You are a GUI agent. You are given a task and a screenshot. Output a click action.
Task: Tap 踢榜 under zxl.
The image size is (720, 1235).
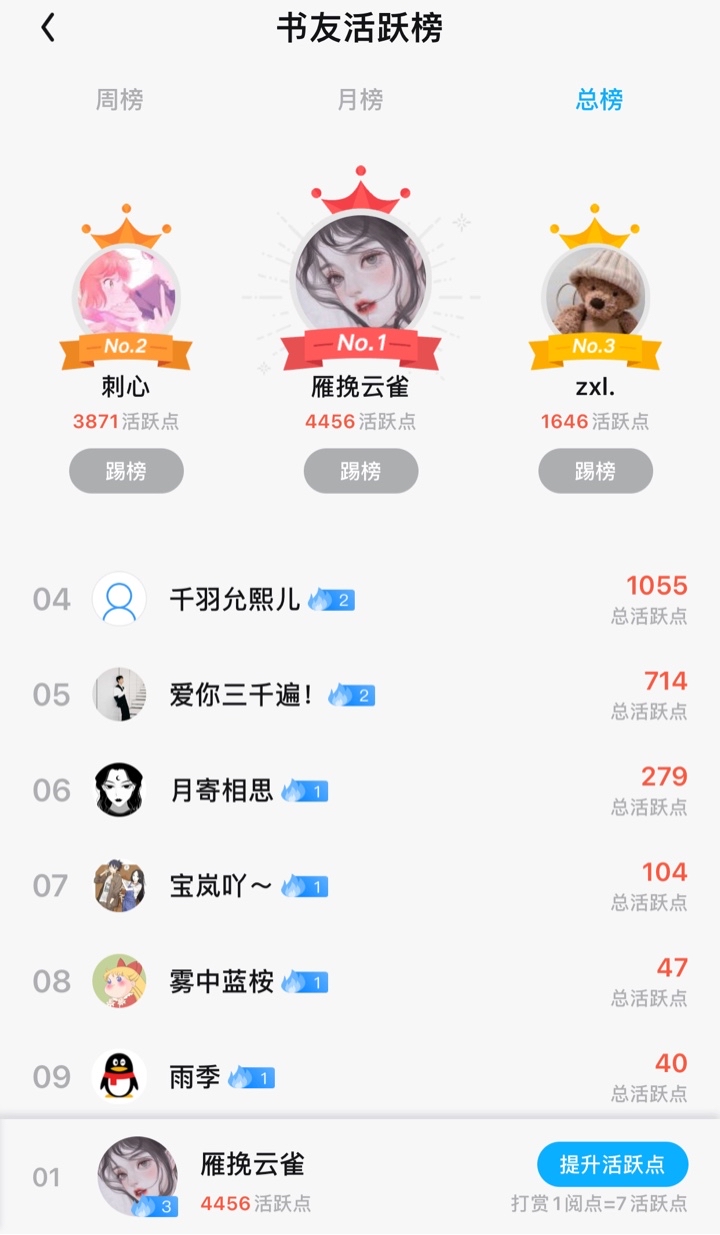pos(595,471)
